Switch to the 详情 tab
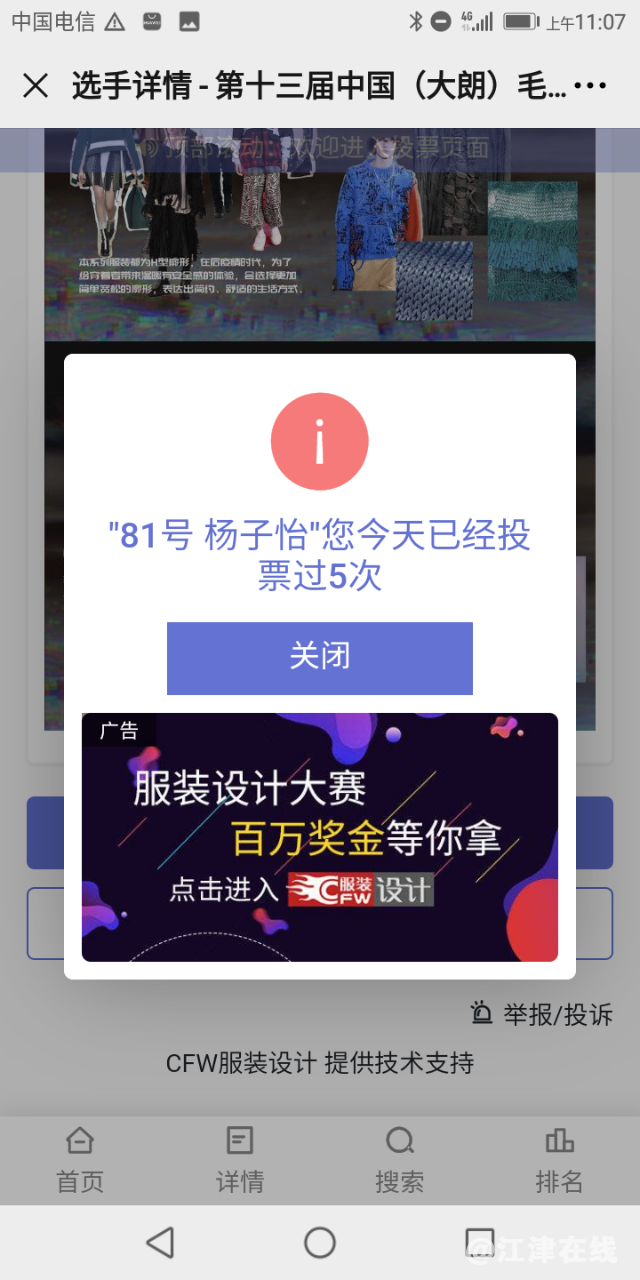 click(x=240, y=1160)
